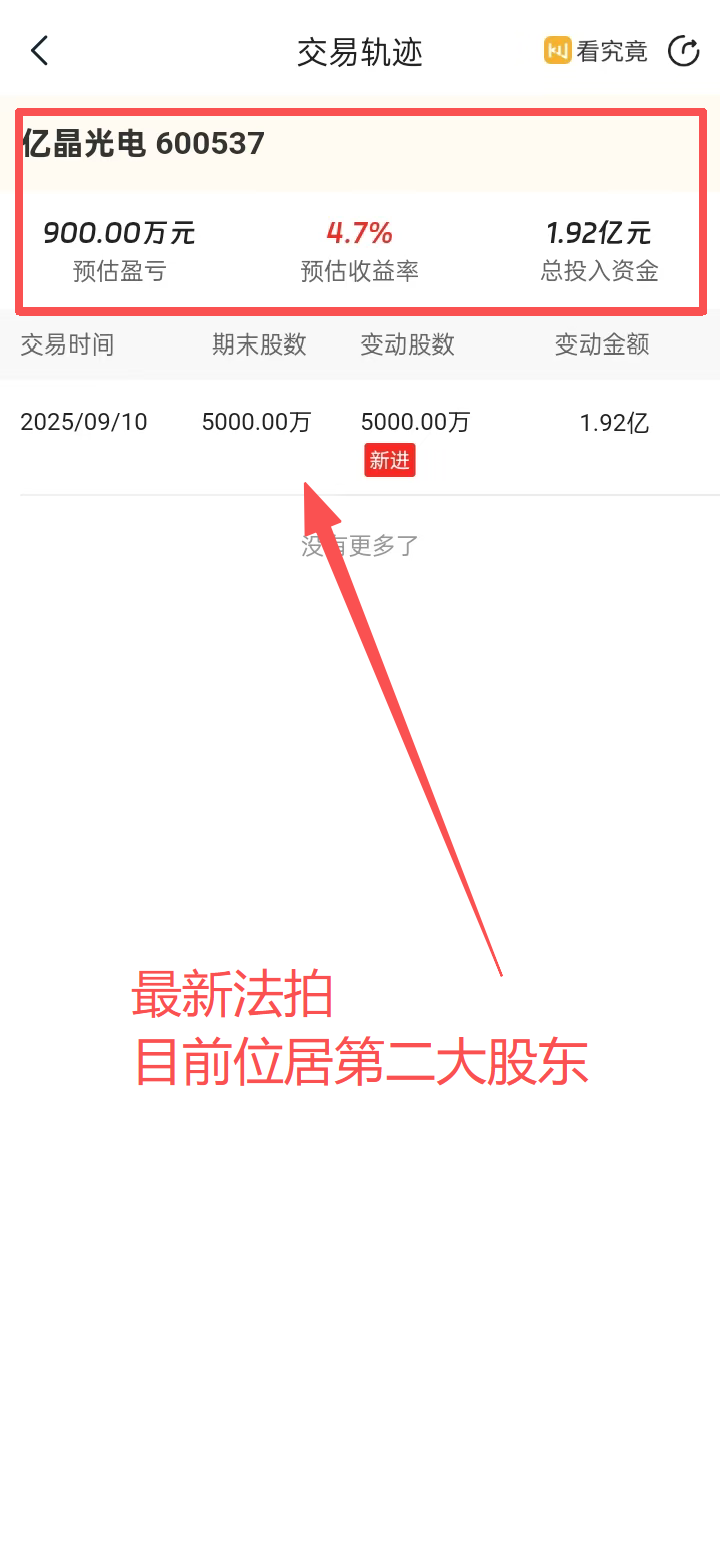Tap the 1.92亿 变动金额 entry

[613, 422]
